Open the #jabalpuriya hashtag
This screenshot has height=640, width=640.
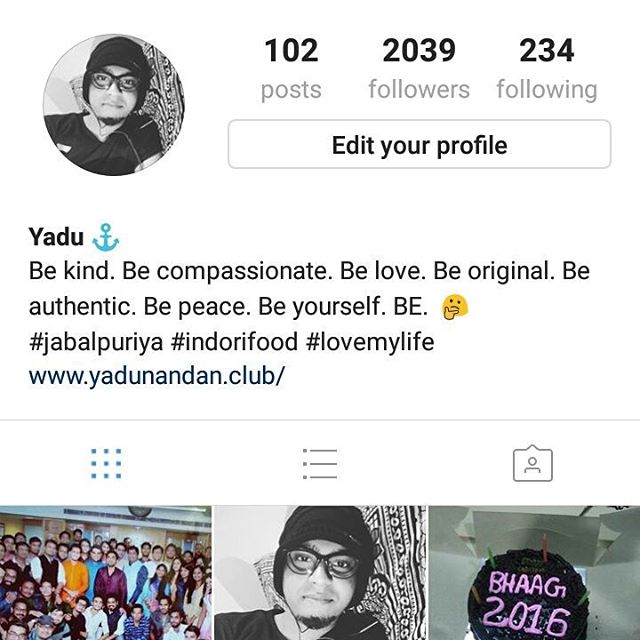coord(96,341)
